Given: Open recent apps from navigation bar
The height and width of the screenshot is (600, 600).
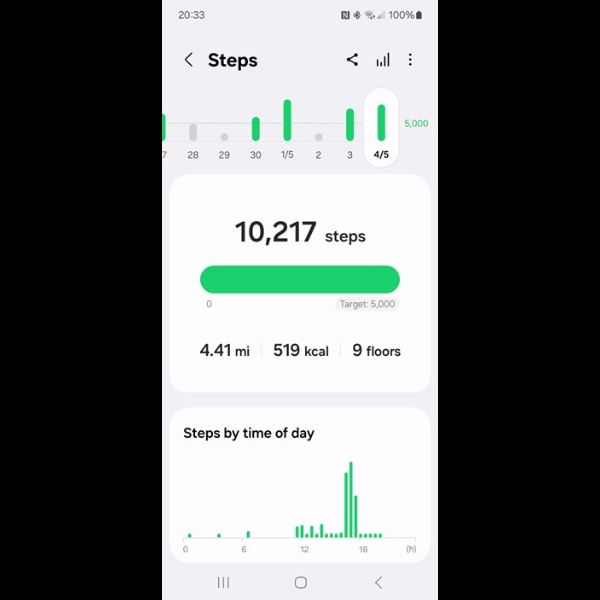Looking at the screenshot, I should [223, 582].
